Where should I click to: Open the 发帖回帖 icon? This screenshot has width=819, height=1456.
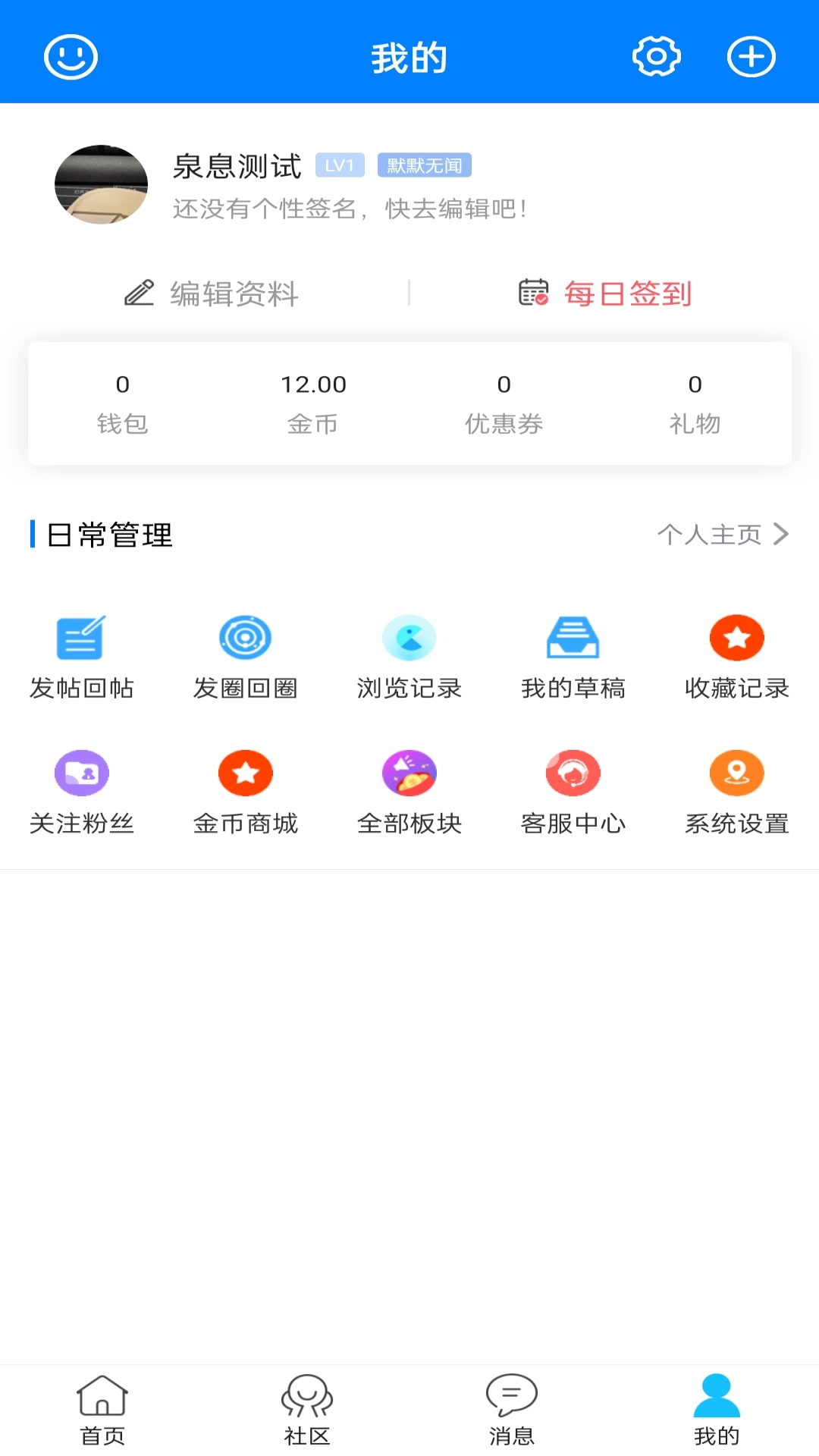tap(81, 656)
